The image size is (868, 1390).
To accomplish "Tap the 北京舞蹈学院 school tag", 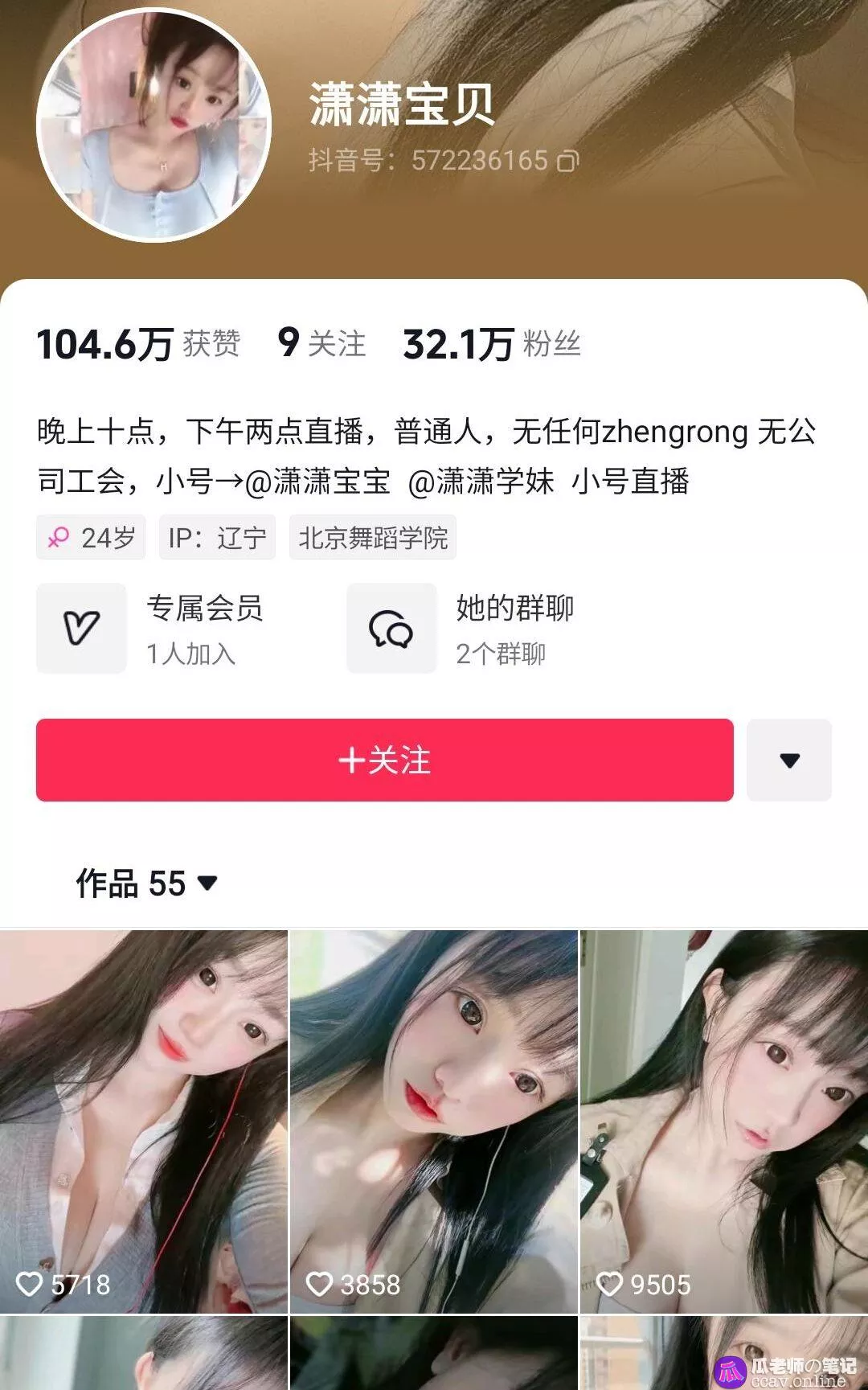I will coord(372,538).
